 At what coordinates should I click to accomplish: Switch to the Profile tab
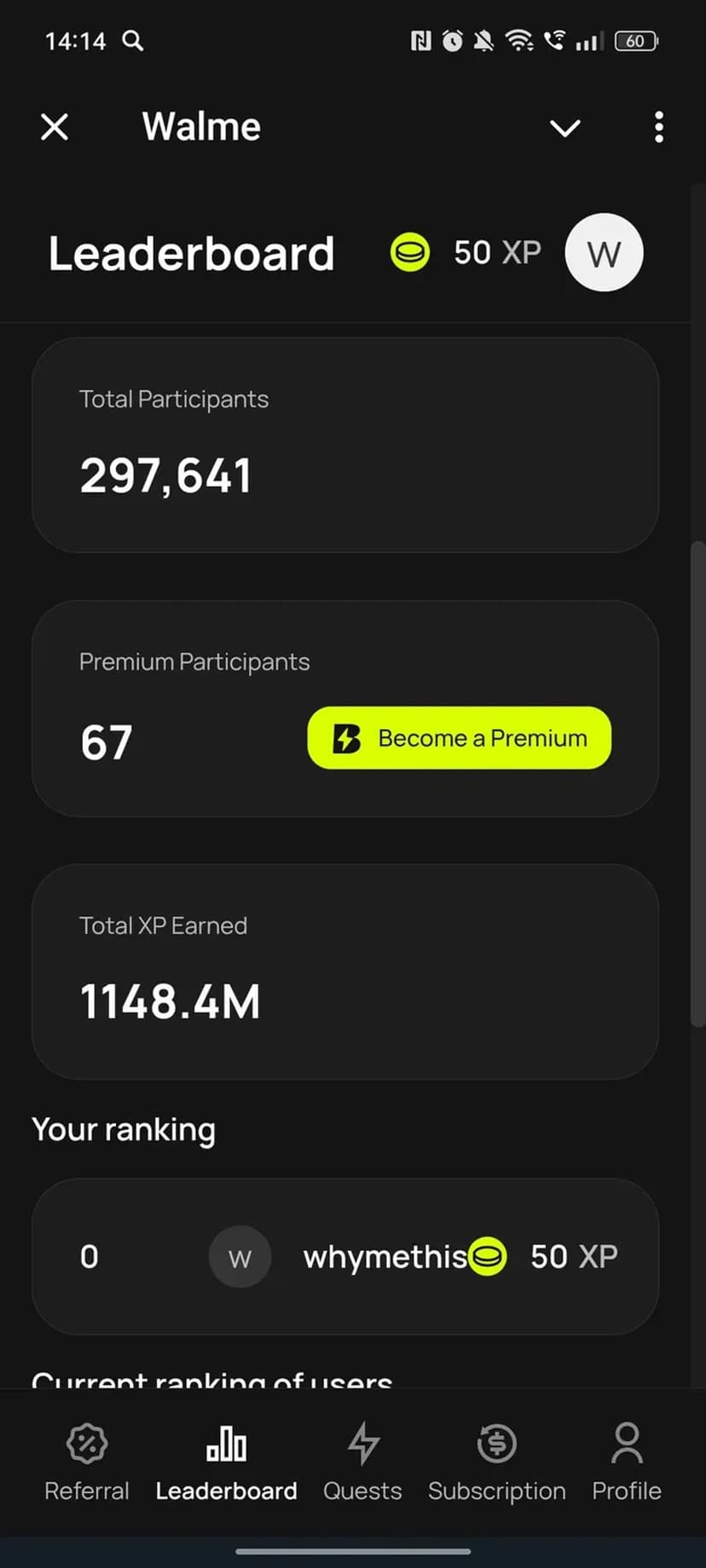(627, 1461)
